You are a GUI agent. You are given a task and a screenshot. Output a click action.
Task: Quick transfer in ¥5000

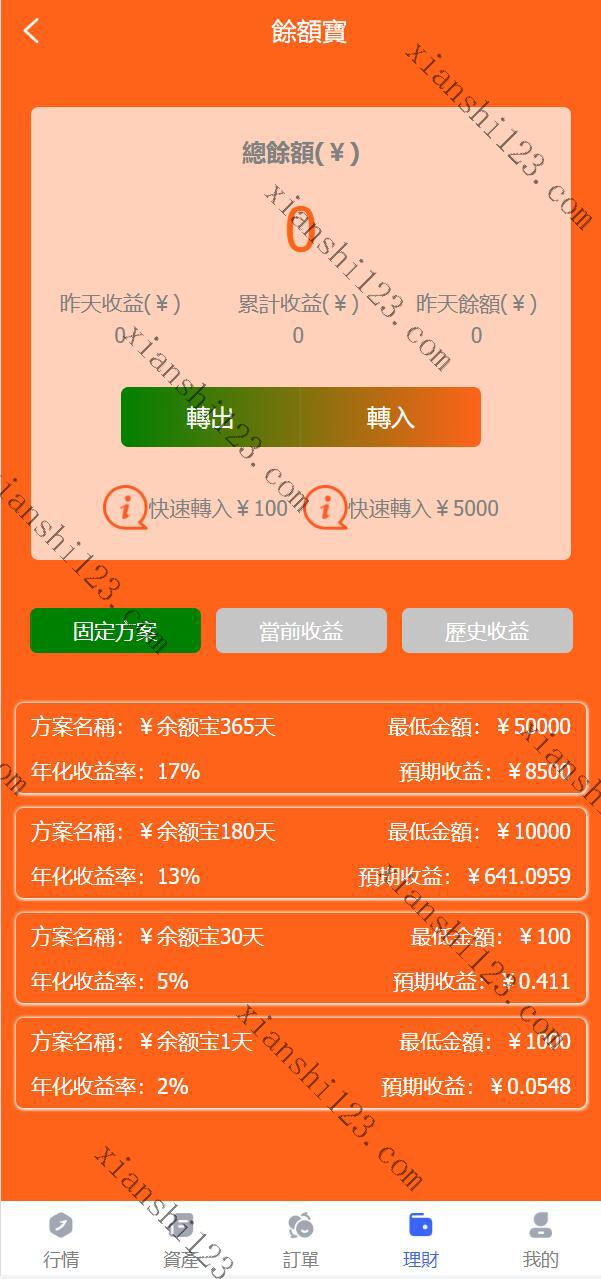(x=402, y=508)
